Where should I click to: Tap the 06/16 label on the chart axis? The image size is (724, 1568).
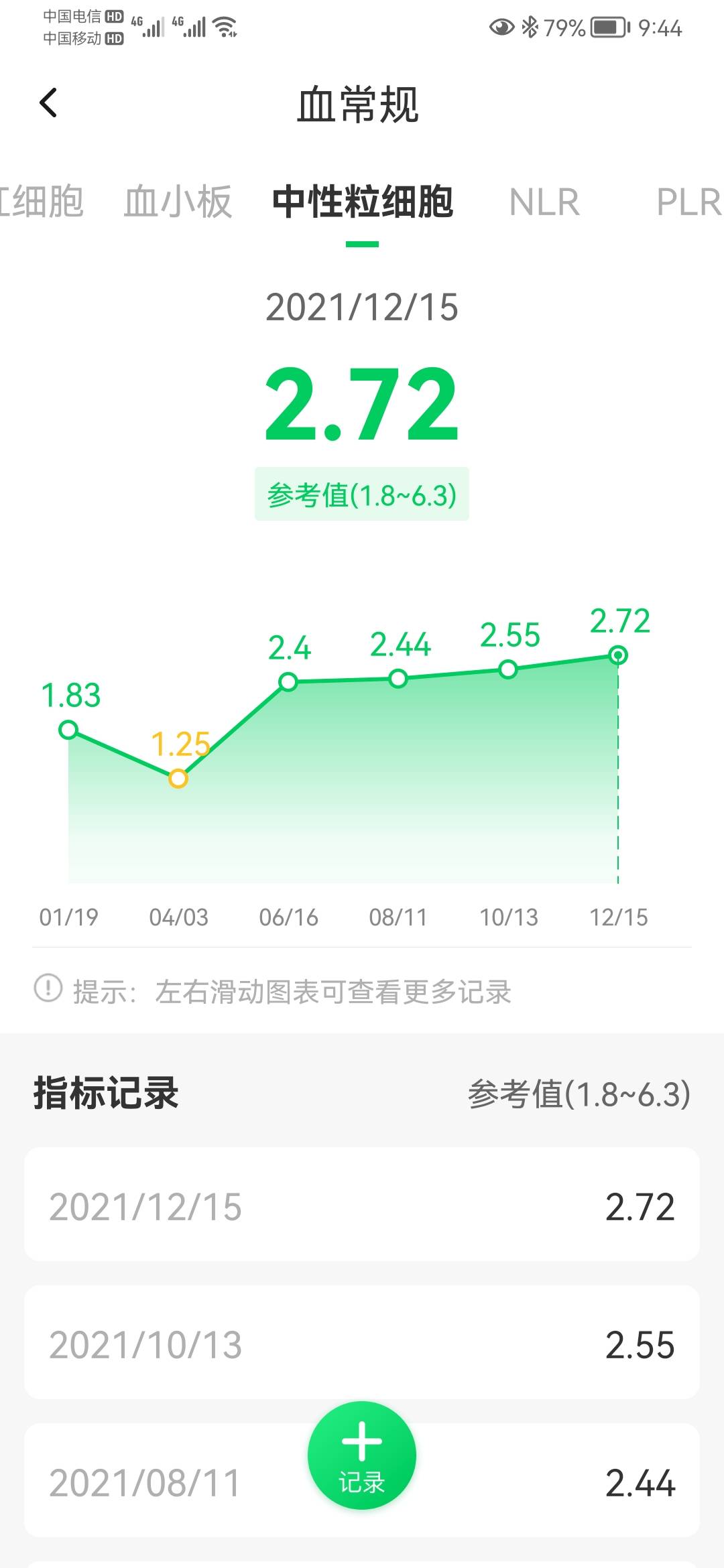point(288,917)
